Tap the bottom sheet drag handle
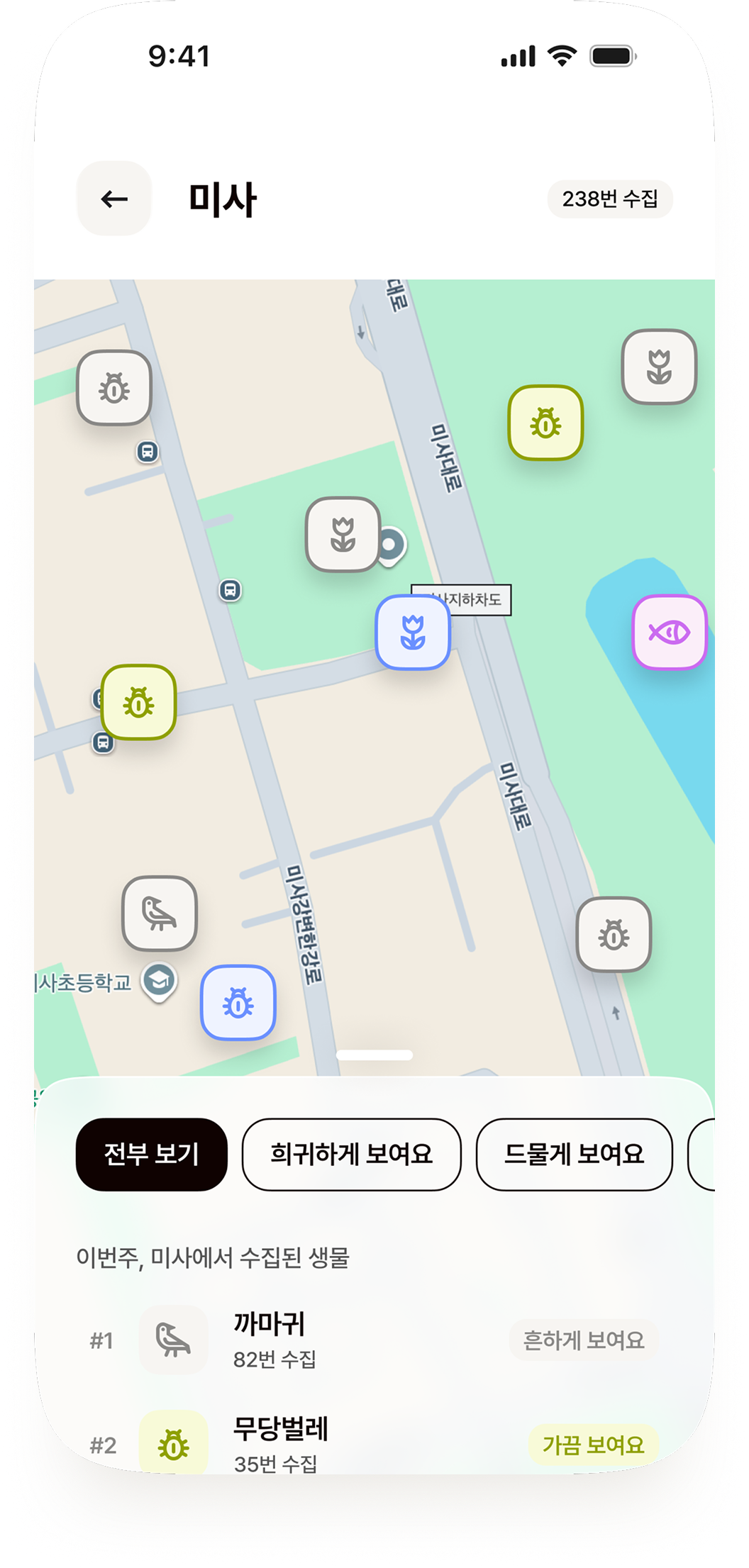Screen dimensions: 749x1568 374,1055
